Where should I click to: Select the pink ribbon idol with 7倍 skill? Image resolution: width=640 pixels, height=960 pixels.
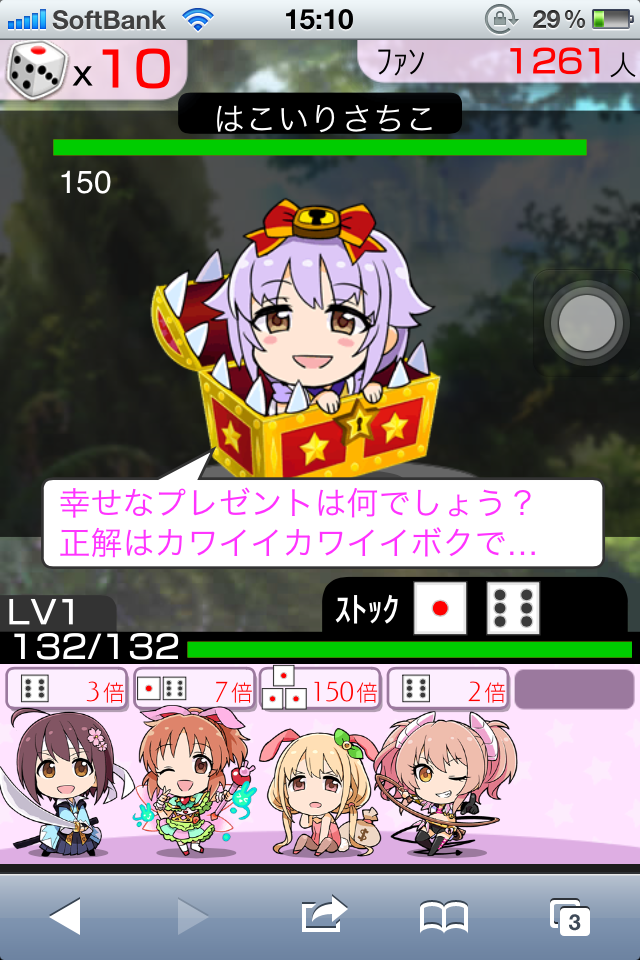pyautogui.click(x=190, y=785)
